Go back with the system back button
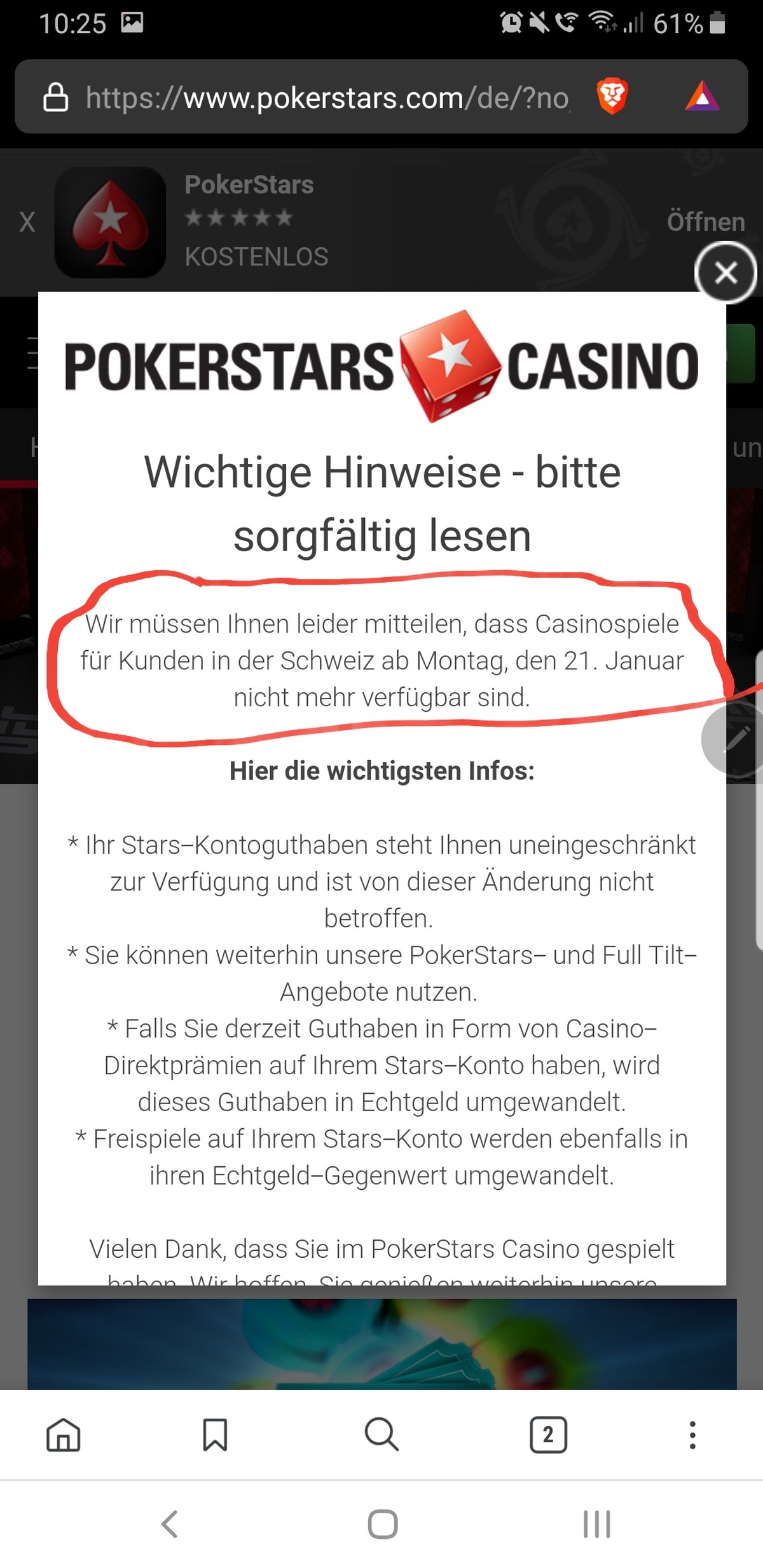The image size is (763, 1568). point(169,1524)
